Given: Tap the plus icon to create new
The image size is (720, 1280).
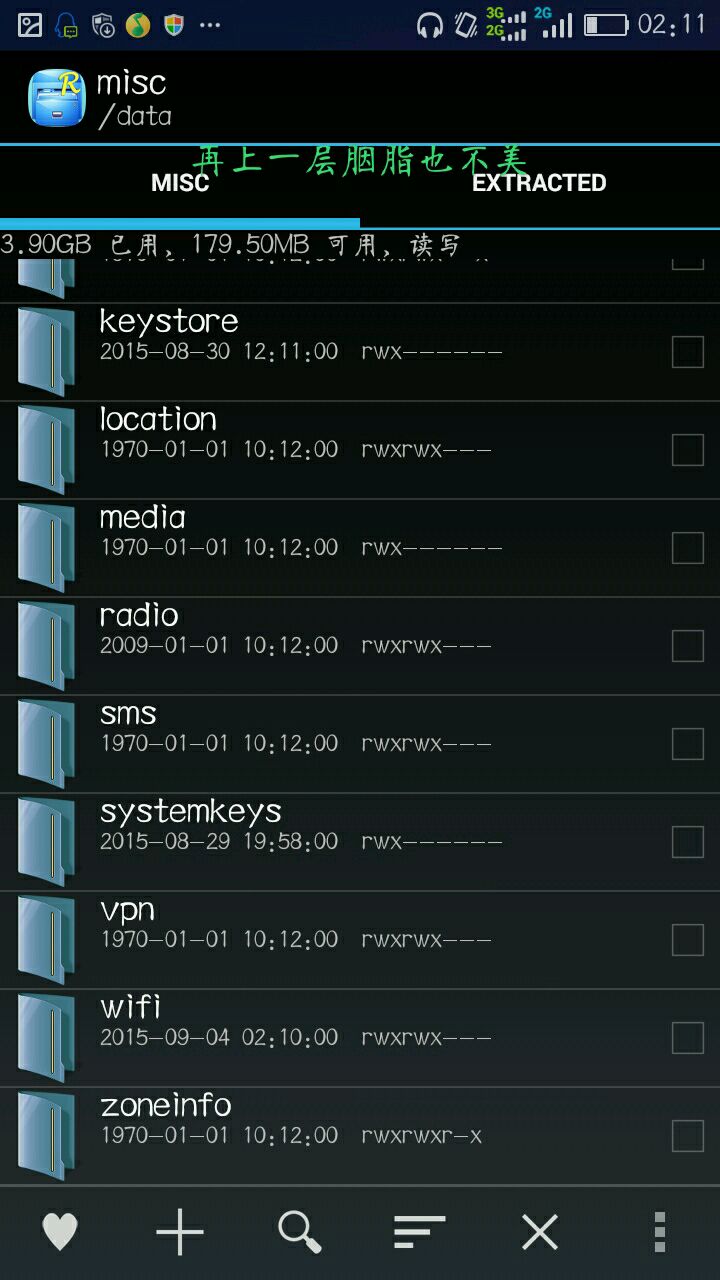Looking at the screenshot, I should 180,1231.
